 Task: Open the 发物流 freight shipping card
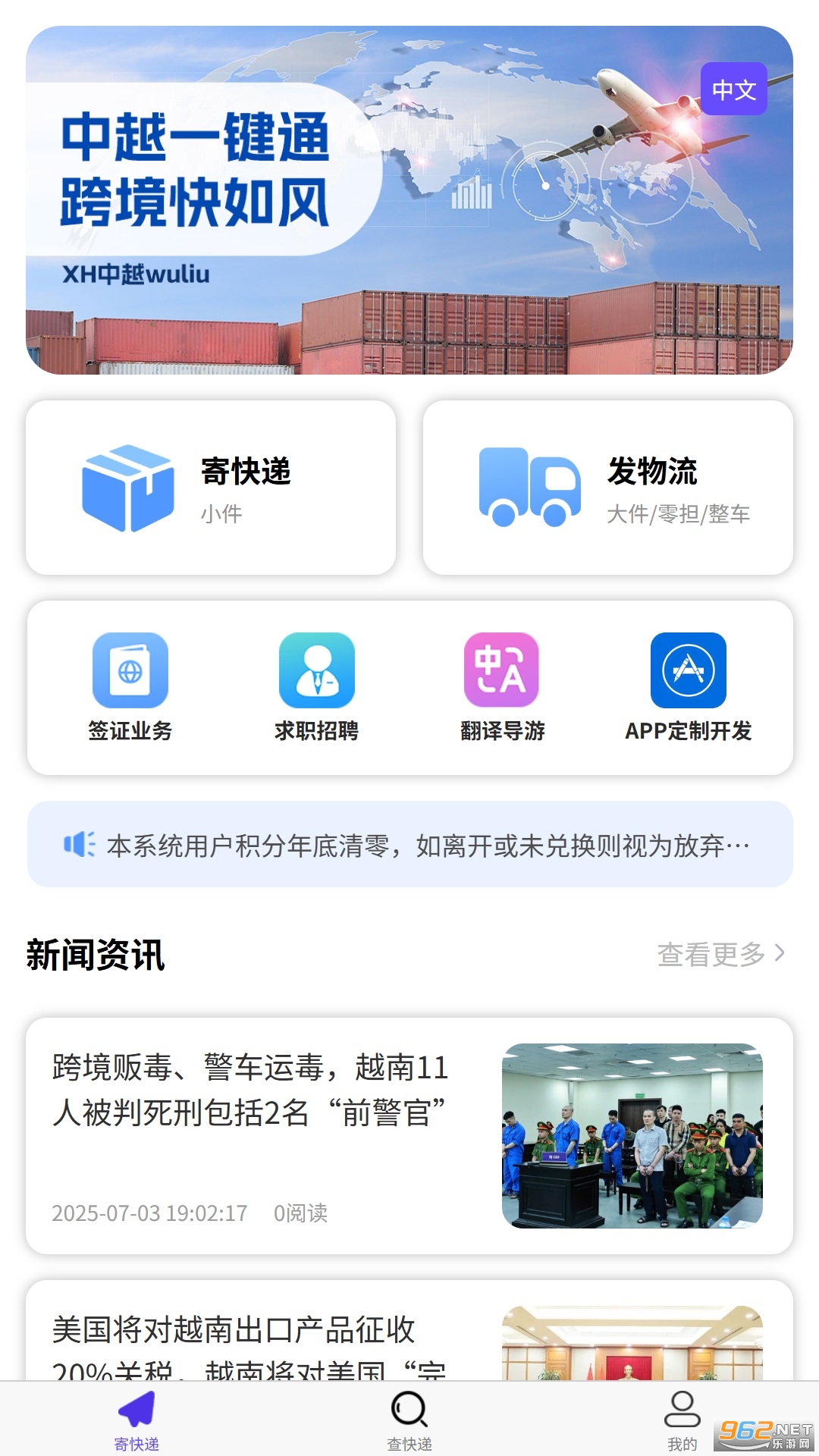click(608, 488)
